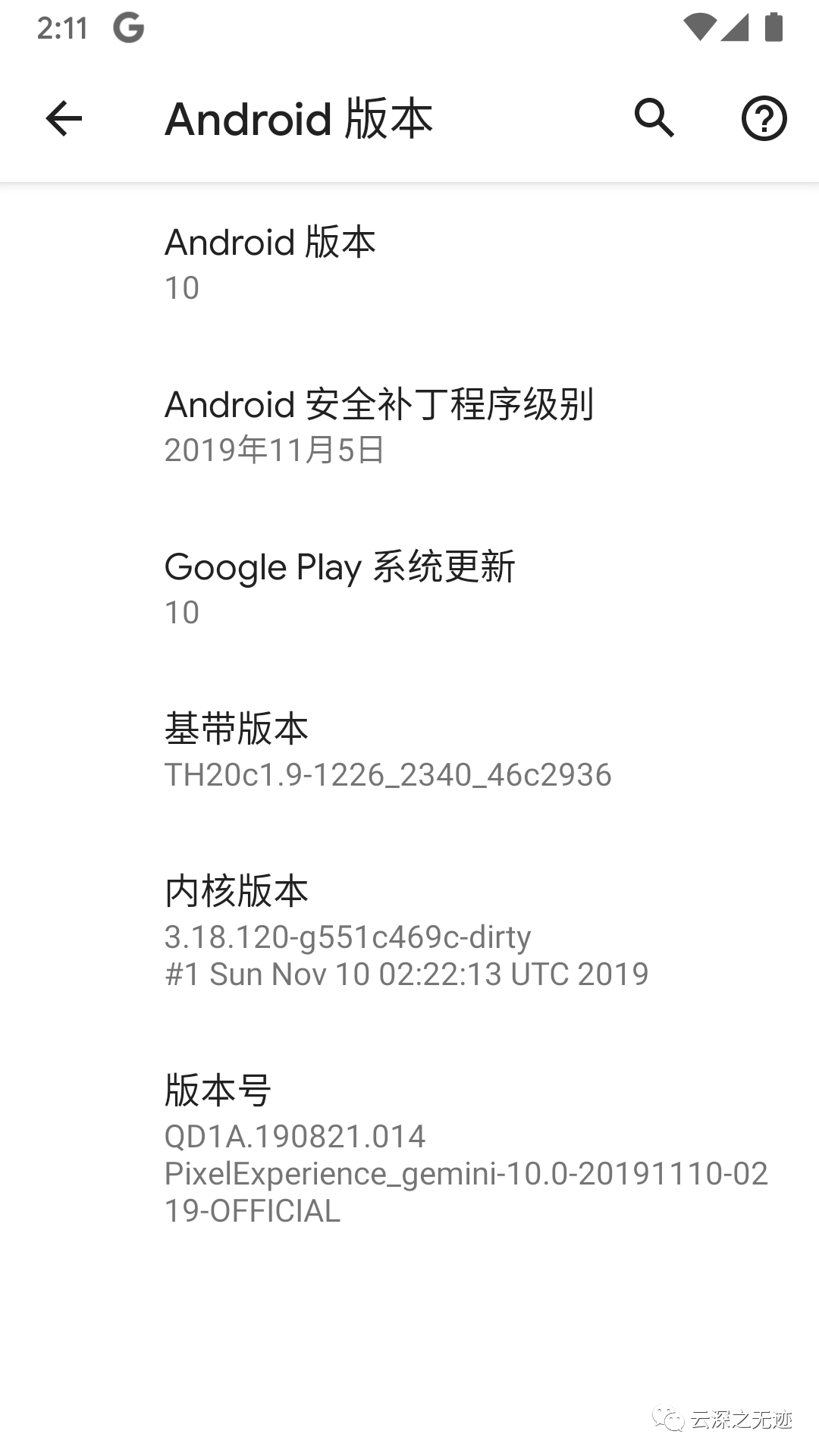Open help and feedback icon
This screenshot has width=819, height=1456.
[763, 118]
